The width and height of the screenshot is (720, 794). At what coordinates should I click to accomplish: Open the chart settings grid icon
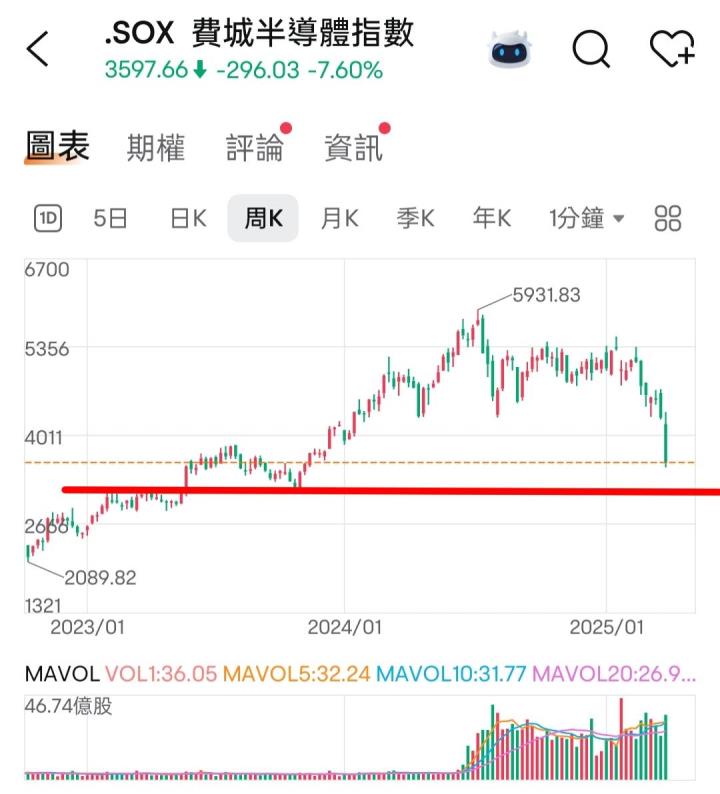point(668,218)
